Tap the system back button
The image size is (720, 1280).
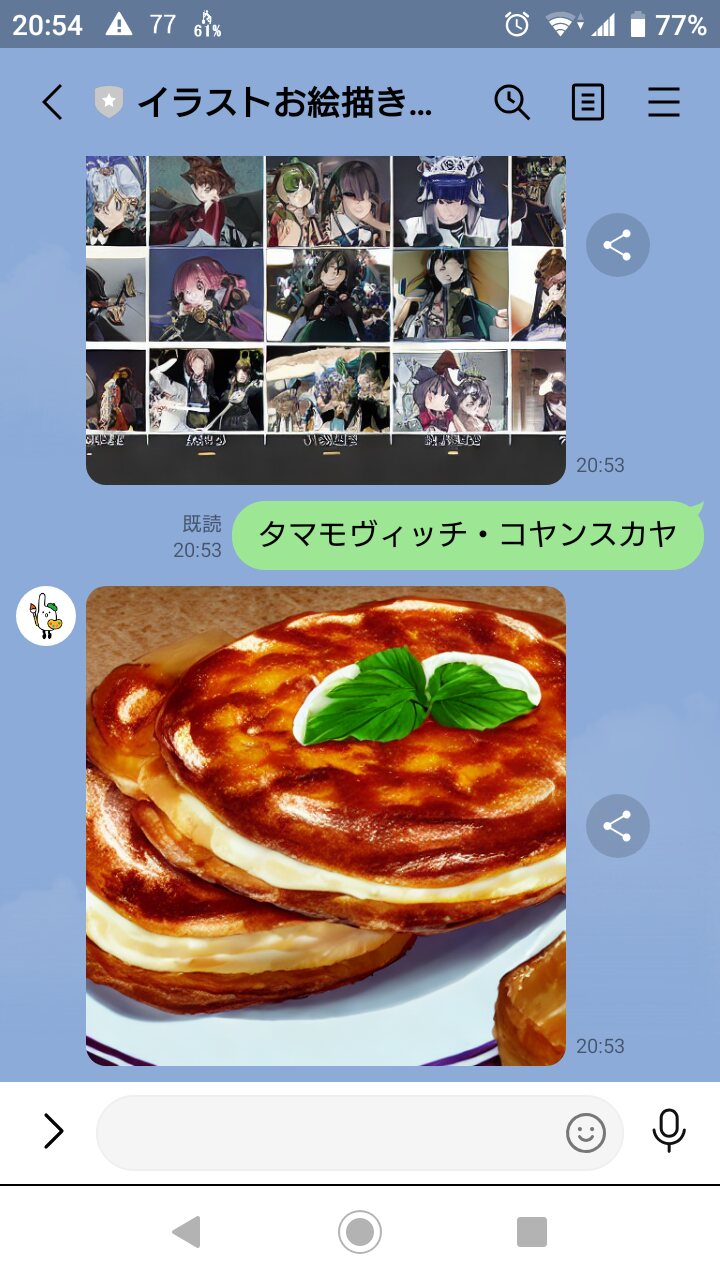[x=186, y=1232]
